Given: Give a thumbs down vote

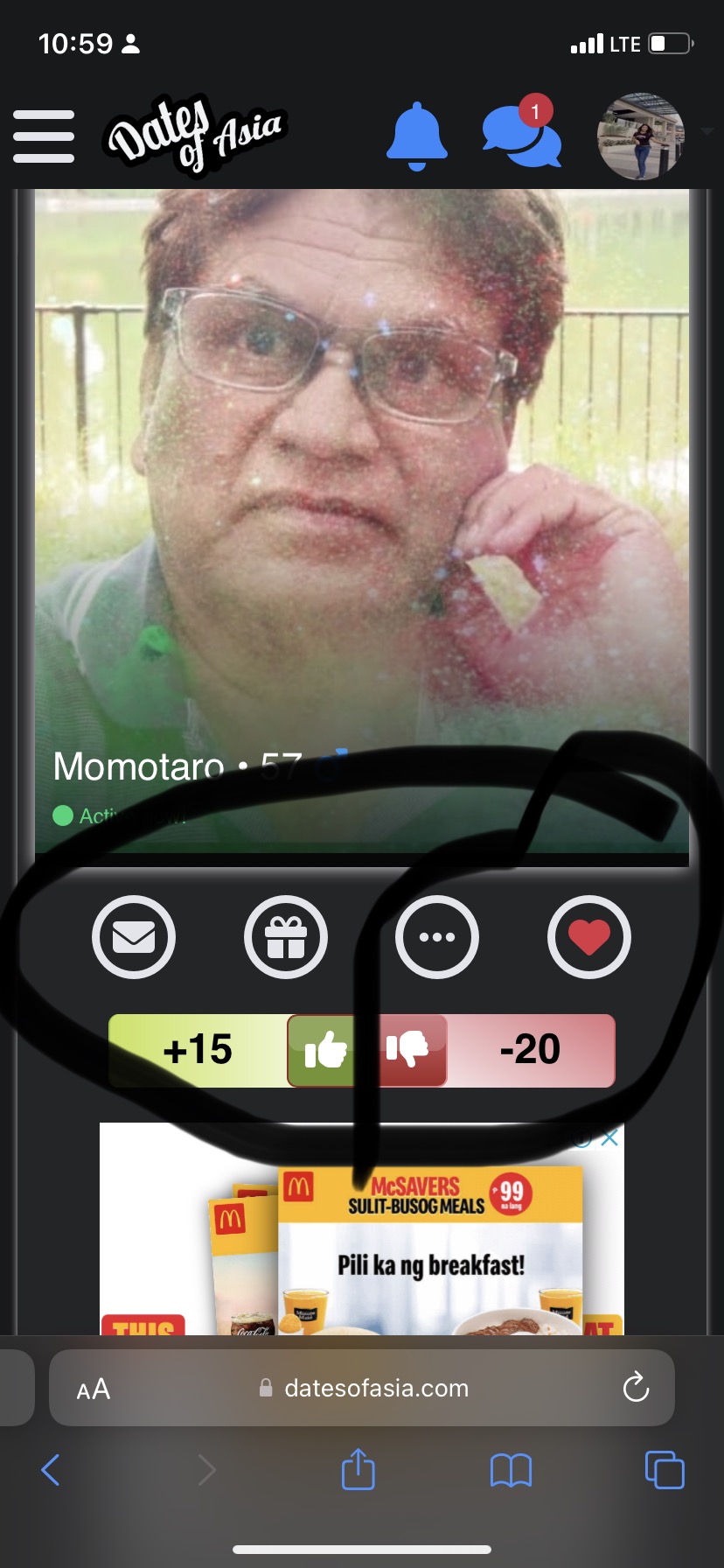Looking at the screenshot, I should click(407, 1050).
